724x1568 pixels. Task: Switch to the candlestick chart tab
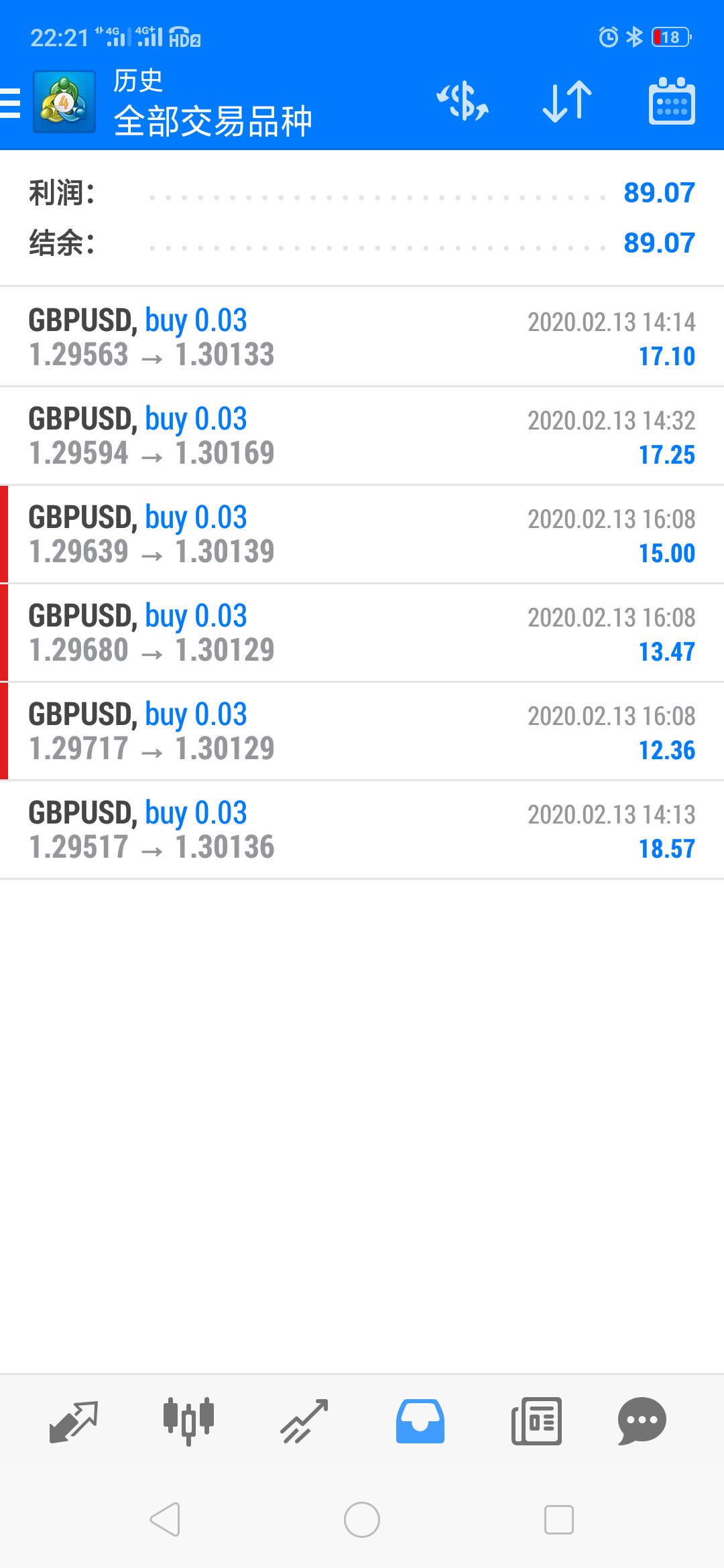[188, 1421]
